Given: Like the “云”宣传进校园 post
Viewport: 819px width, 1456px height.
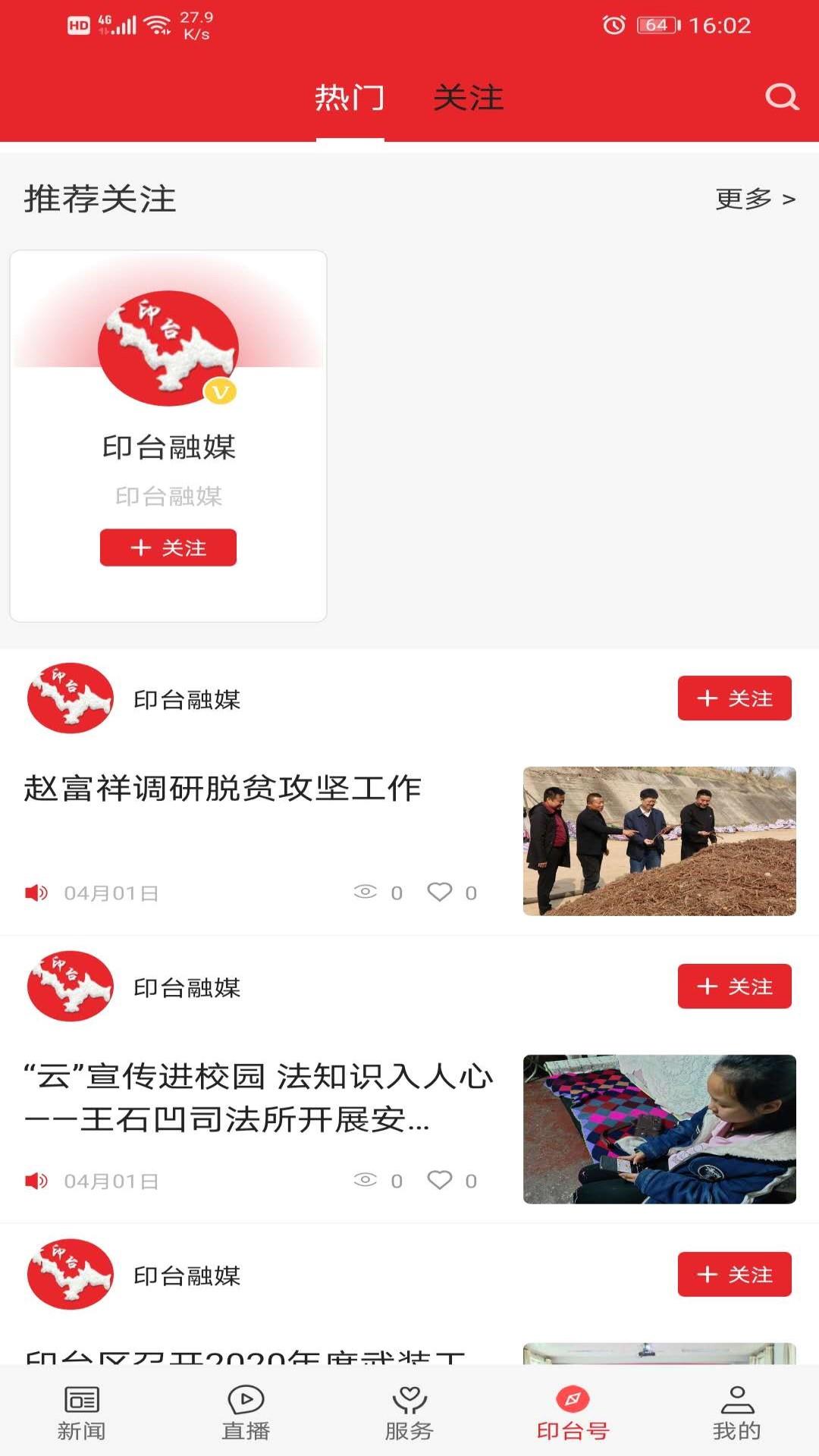Looking at the screenshot, I should coord(440,1181).
